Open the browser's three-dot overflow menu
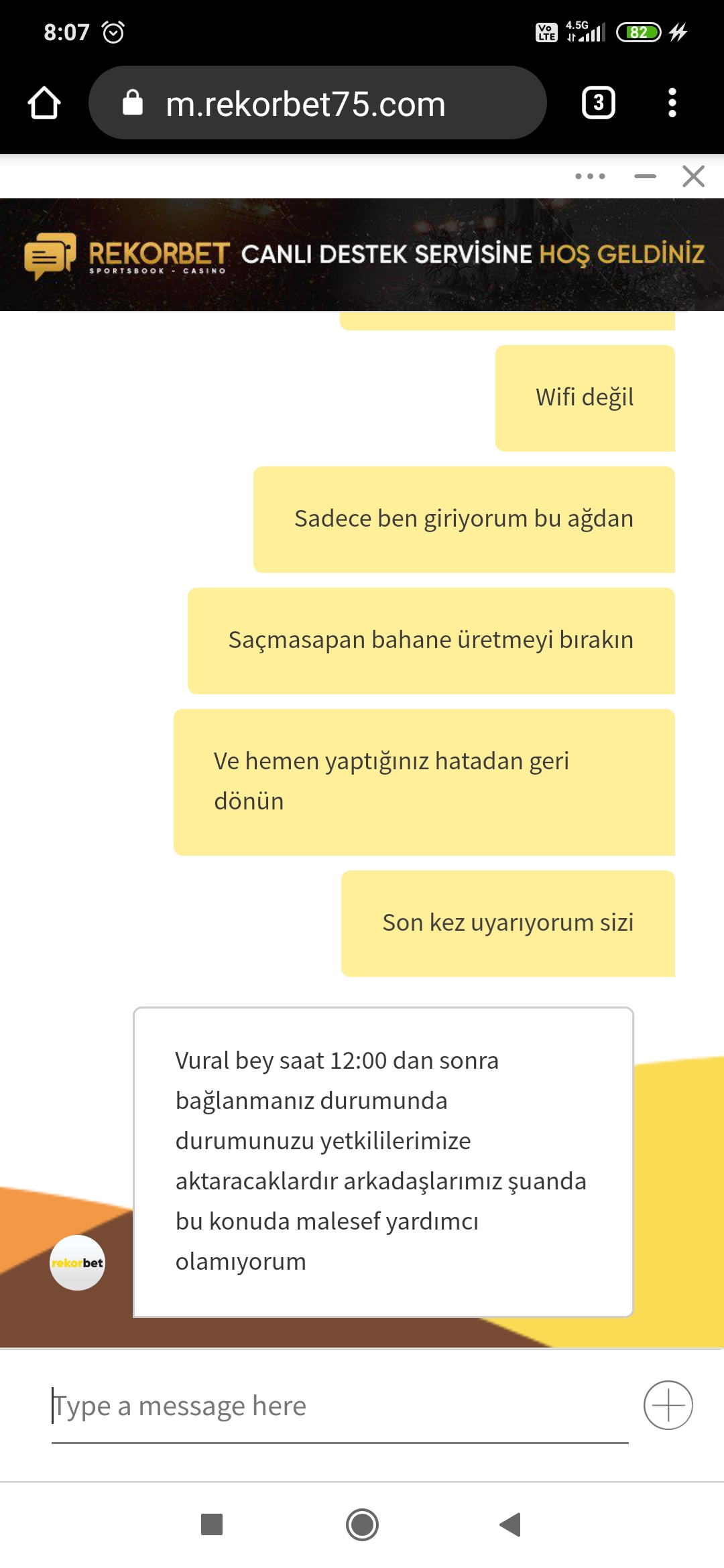Image resolution: width=724 pixels, height=1568 pixels. tap(672, 103)
